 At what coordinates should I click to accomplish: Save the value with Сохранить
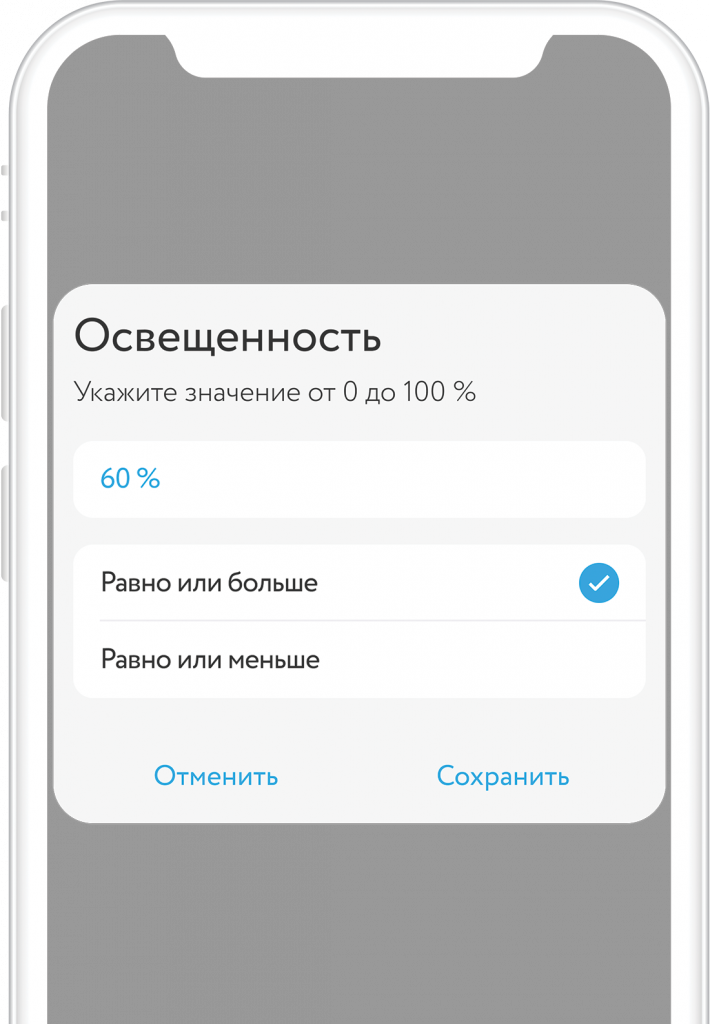[x=503, y=776]
